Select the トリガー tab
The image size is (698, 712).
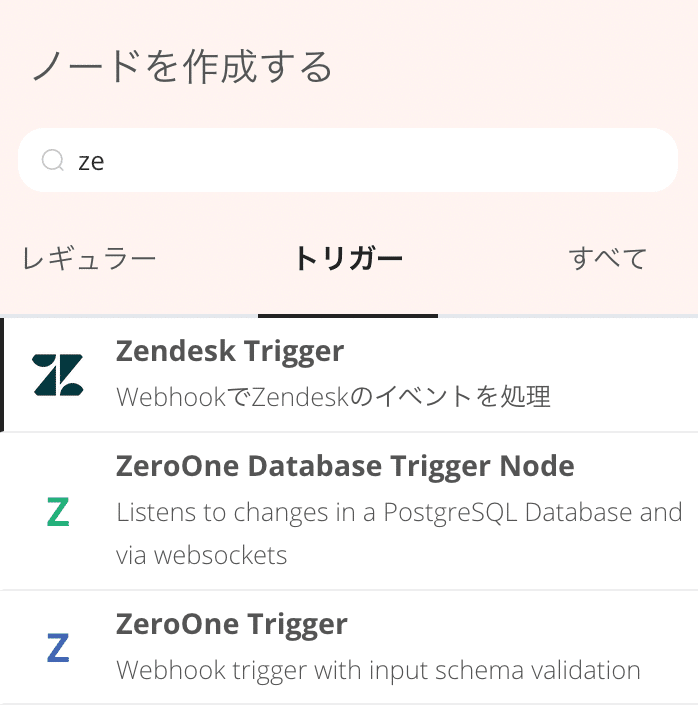point(347,259)
